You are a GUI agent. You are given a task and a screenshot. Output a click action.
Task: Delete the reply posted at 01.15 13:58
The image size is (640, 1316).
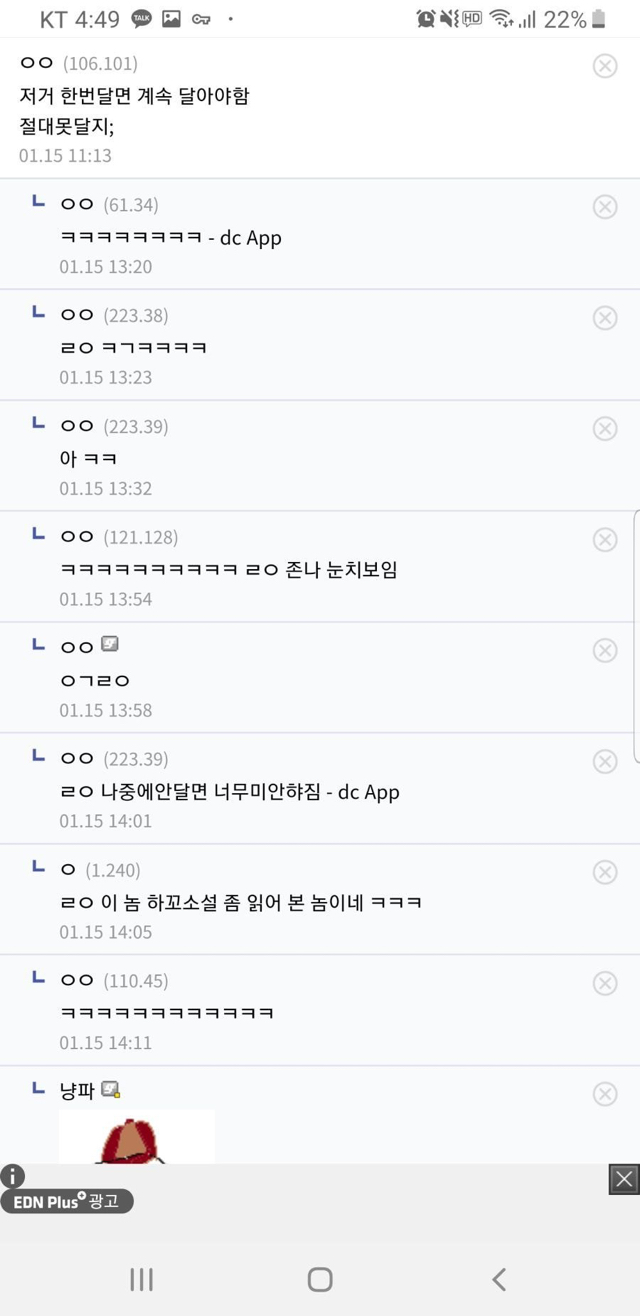pyautogui.click(x=605, y=651)
